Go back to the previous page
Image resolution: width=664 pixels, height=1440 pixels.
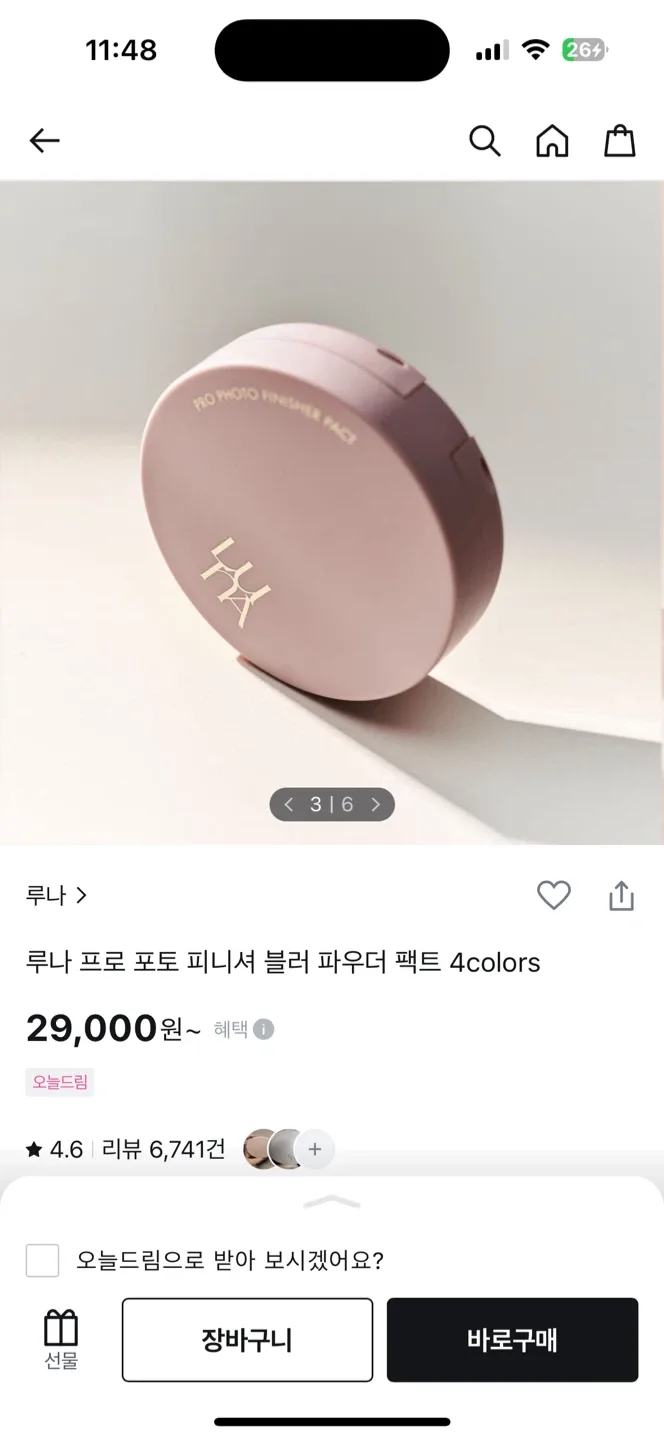point(45,141)
